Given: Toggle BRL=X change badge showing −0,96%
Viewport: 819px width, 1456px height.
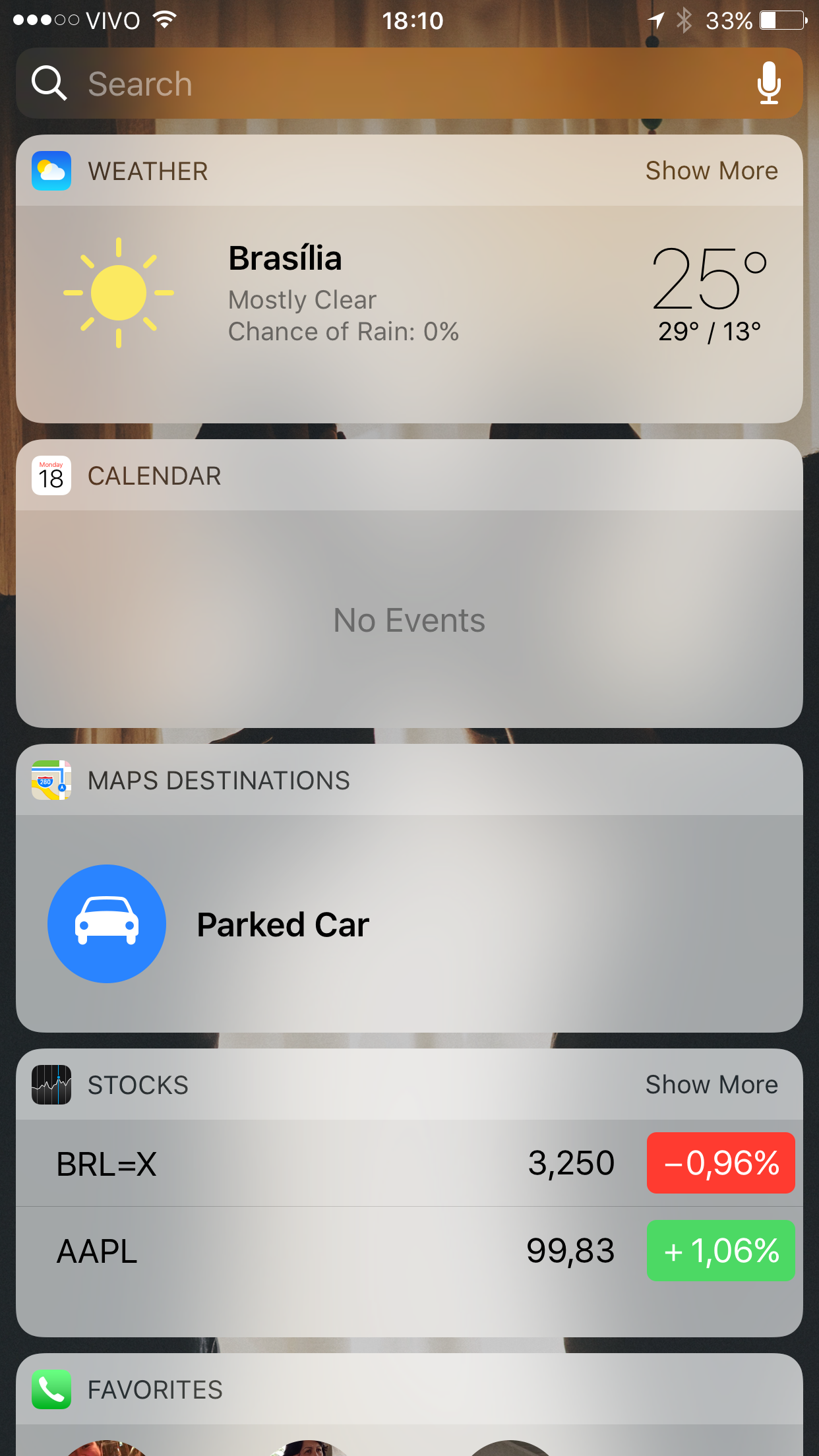Looking at the screenshot, I should tap(721, 1163).
